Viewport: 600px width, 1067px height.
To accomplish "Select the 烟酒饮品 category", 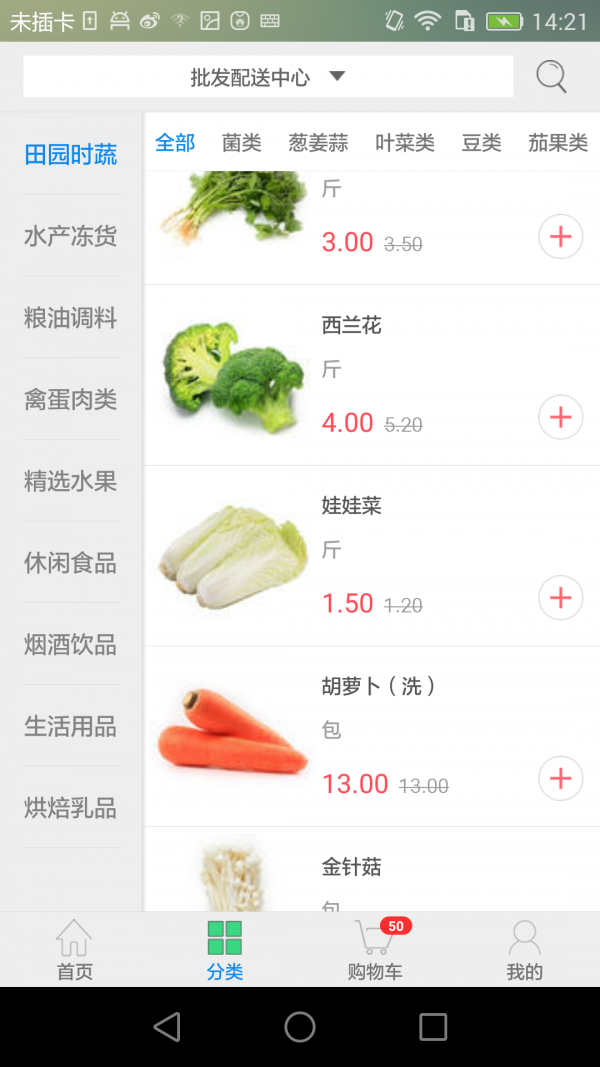I will 71,645.
